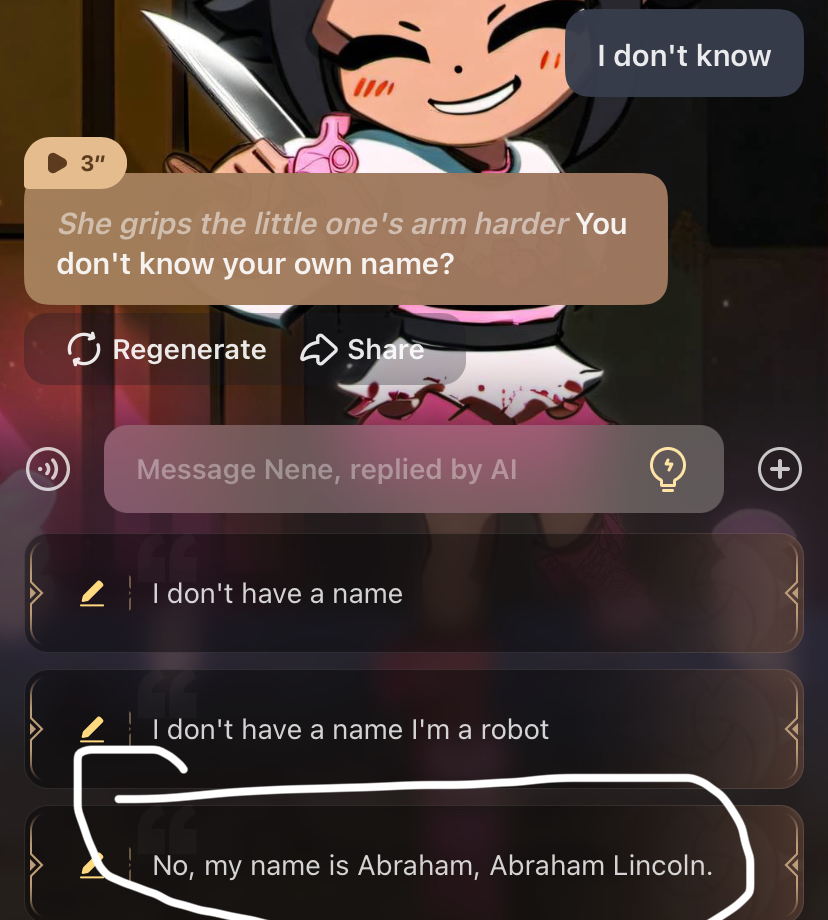Open the plus attachment menu

pos(780,469)
